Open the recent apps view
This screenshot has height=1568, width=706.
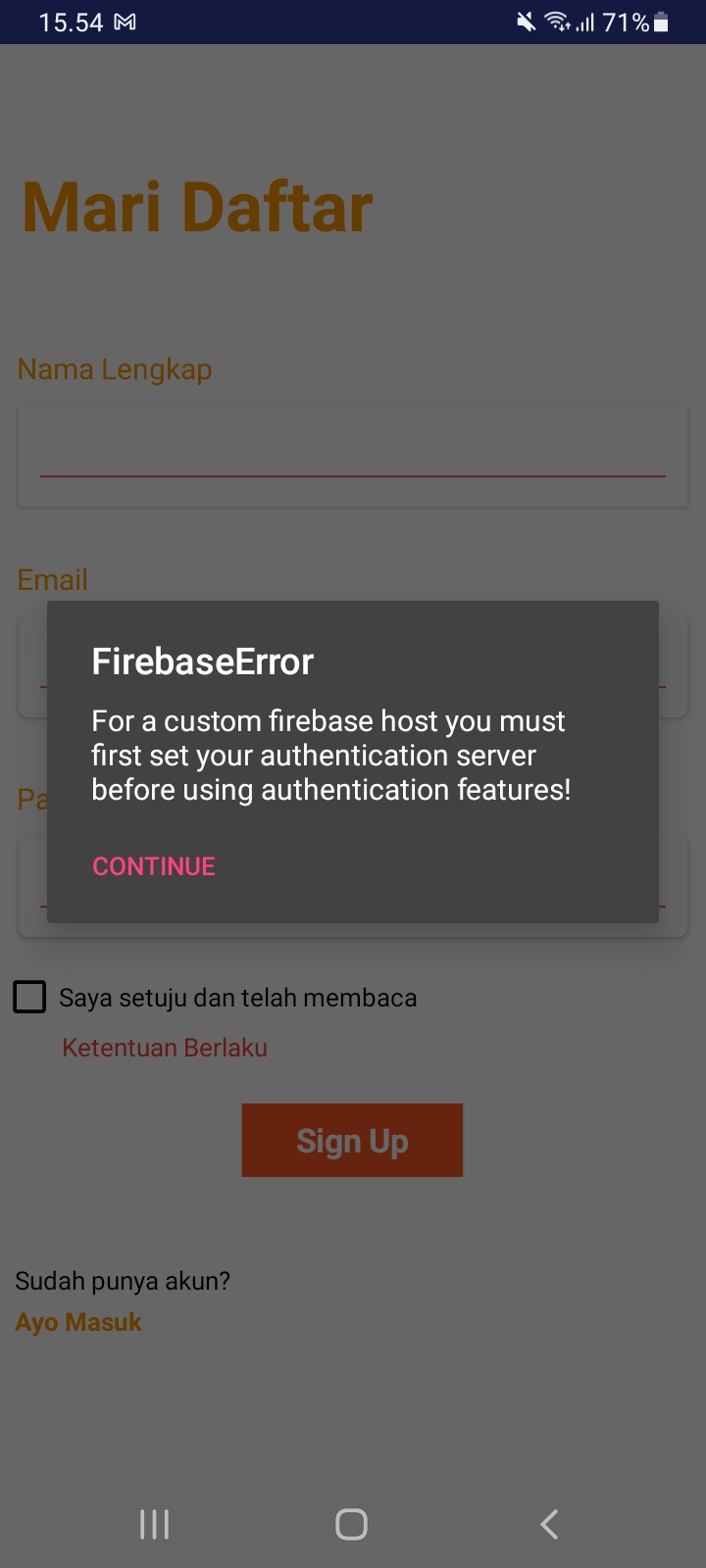tap(155, 1524)
